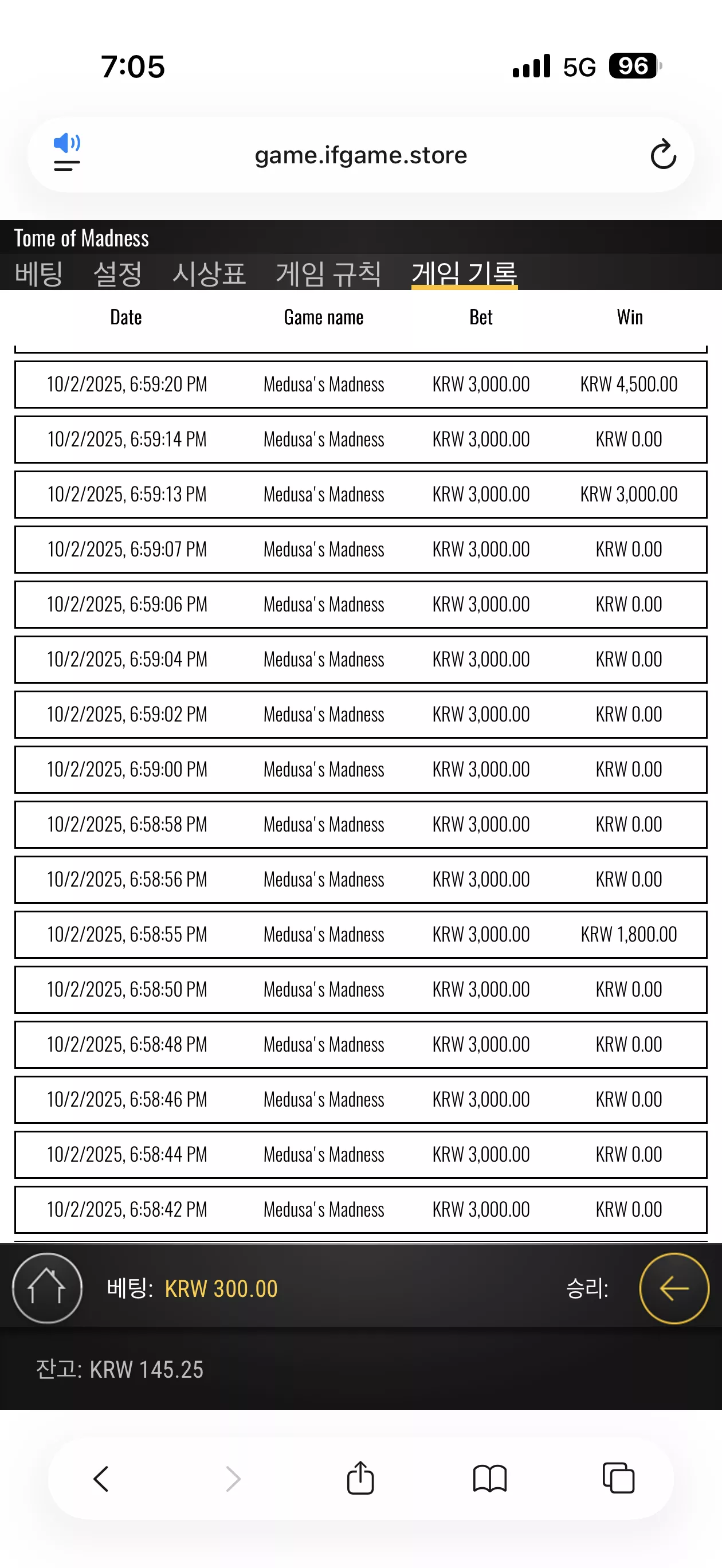This screenshot has height=1568, width=722.
Task: Tap the game.ifgame.store address field
Action: 361,155
